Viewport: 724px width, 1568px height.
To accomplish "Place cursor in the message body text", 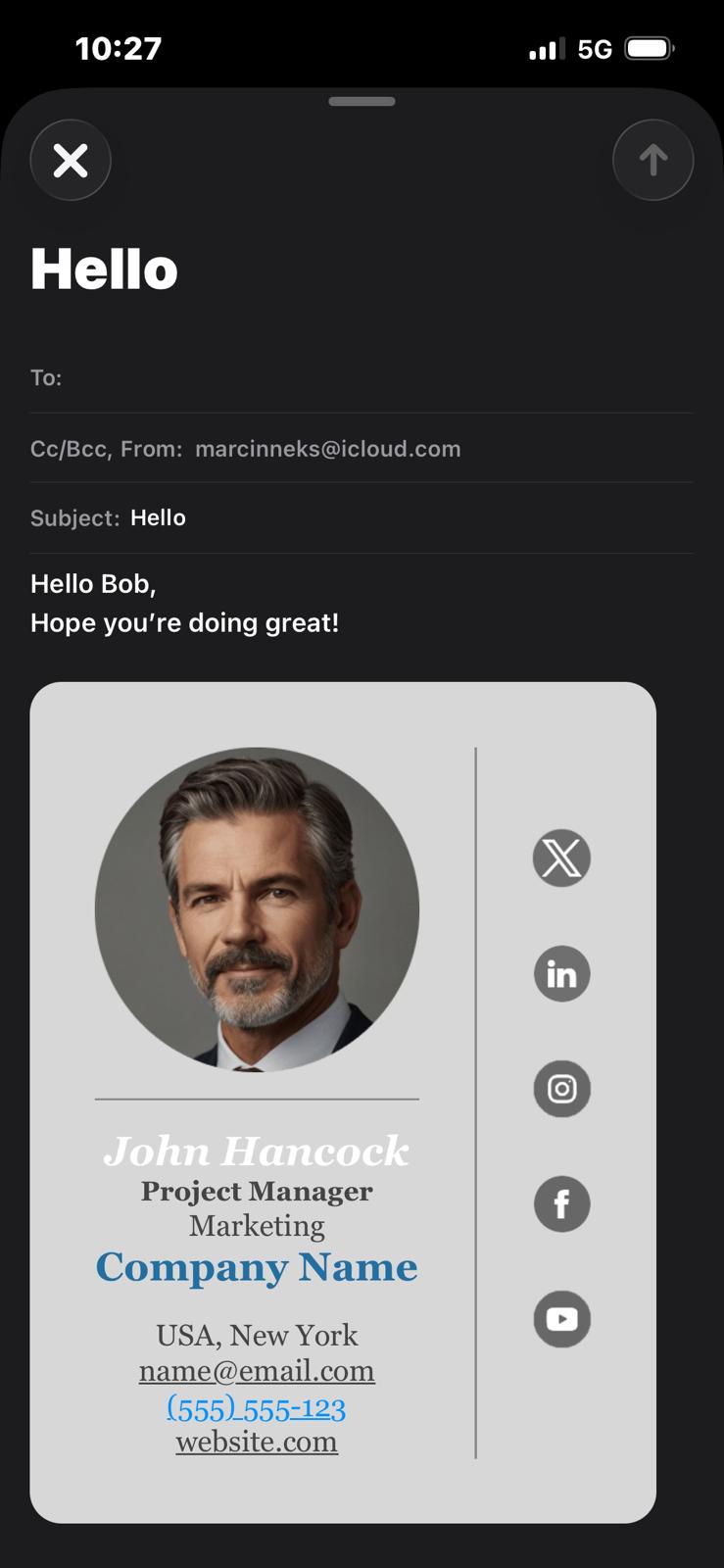I will [x=184, y=604].
